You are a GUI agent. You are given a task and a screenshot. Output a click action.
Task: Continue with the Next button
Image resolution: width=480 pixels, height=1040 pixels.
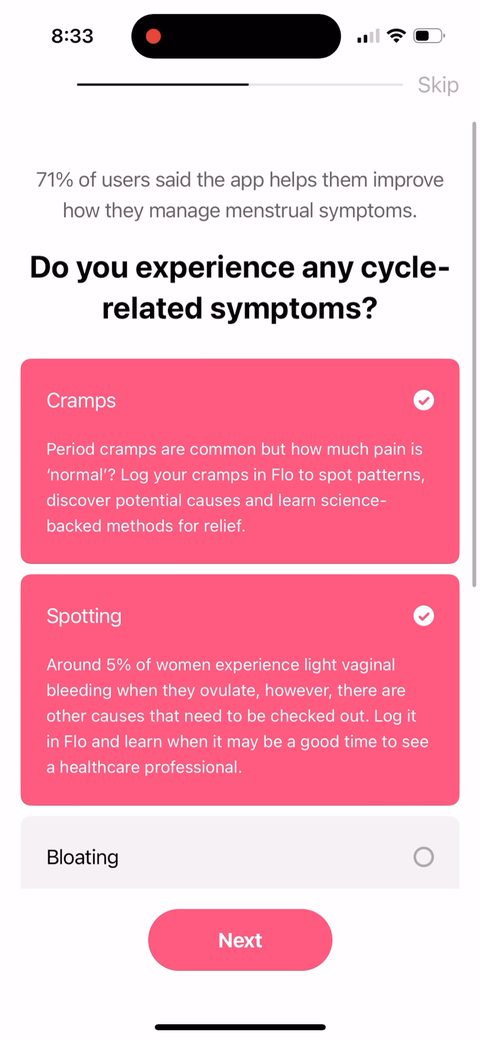[240, 940]
